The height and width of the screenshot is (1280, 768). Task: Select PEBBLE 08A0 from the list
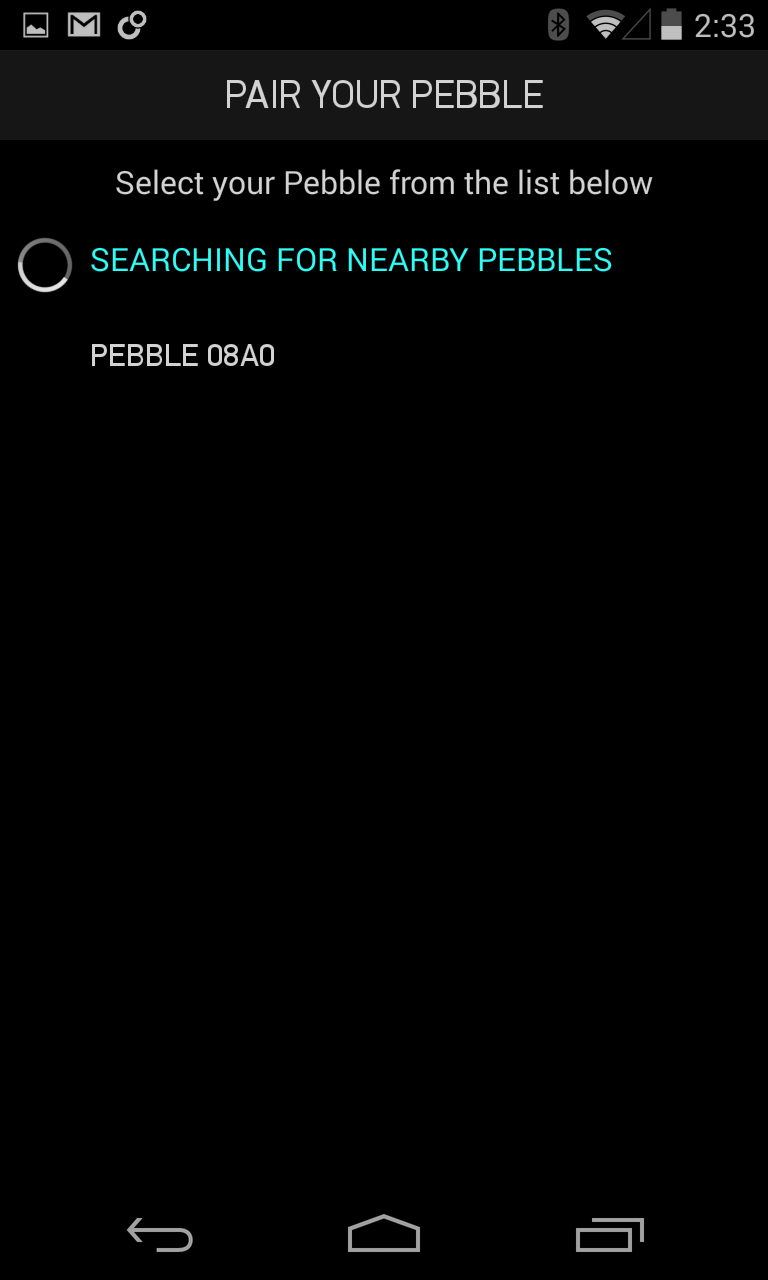384,356
